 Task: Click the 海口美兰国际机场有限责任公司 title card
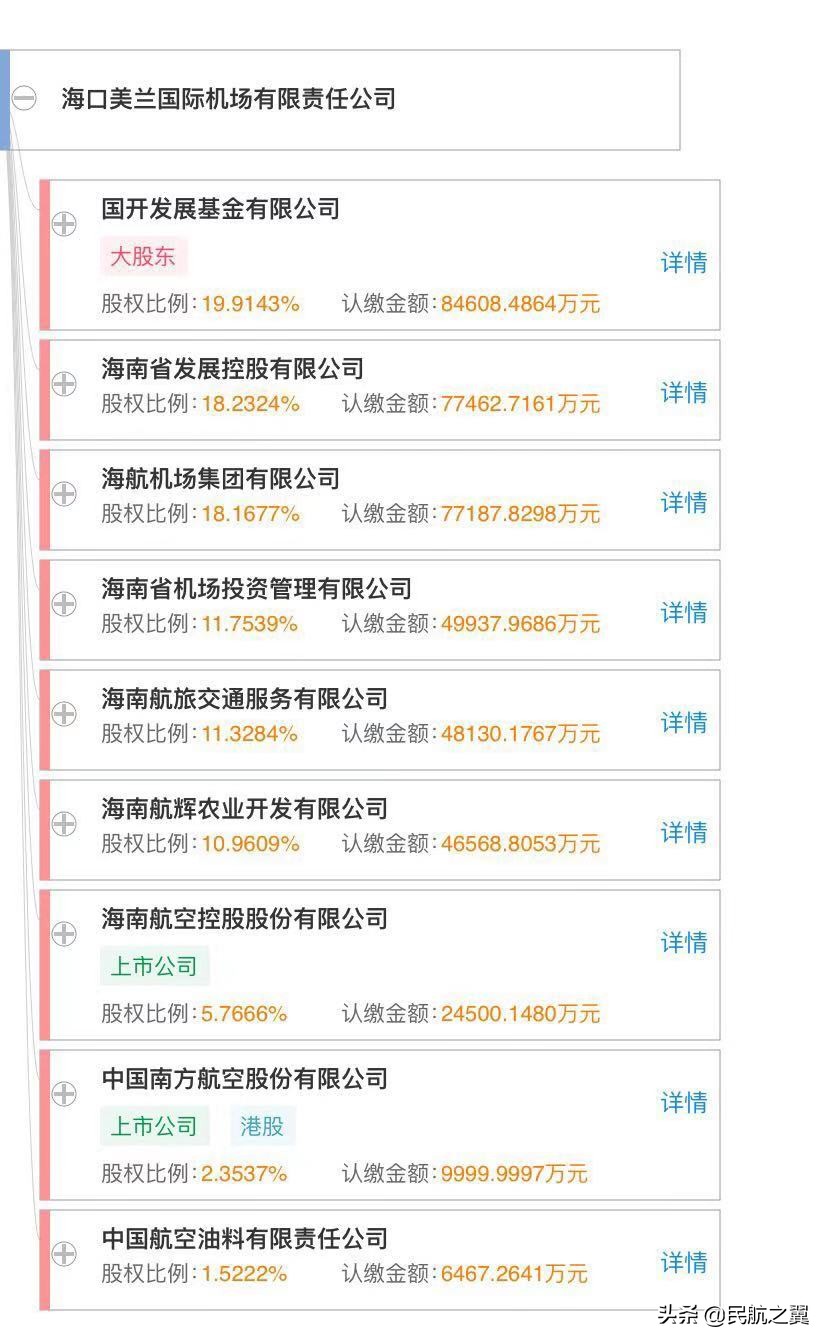228,99
